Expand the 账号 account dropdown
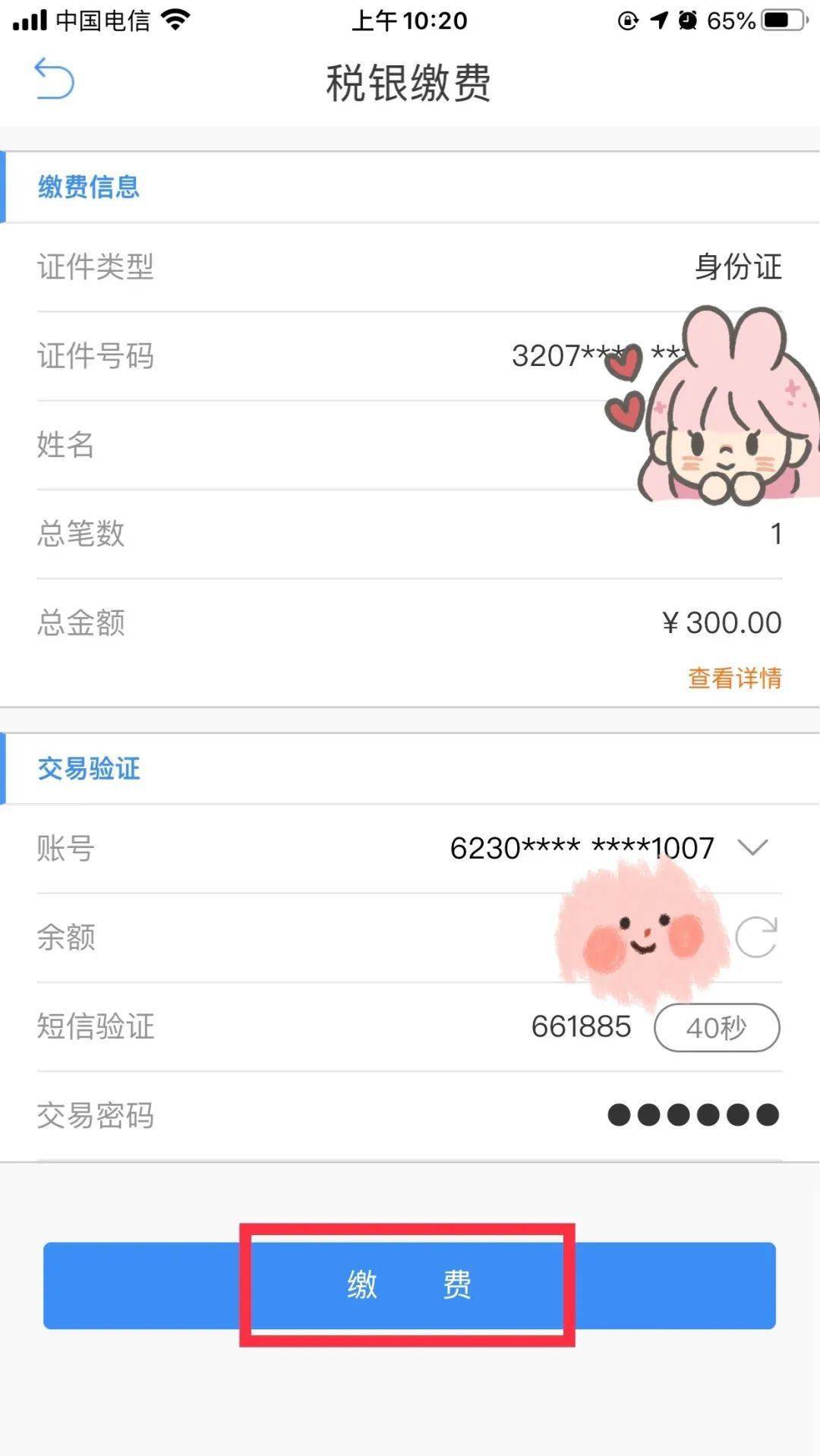 [x=752, y=847]
